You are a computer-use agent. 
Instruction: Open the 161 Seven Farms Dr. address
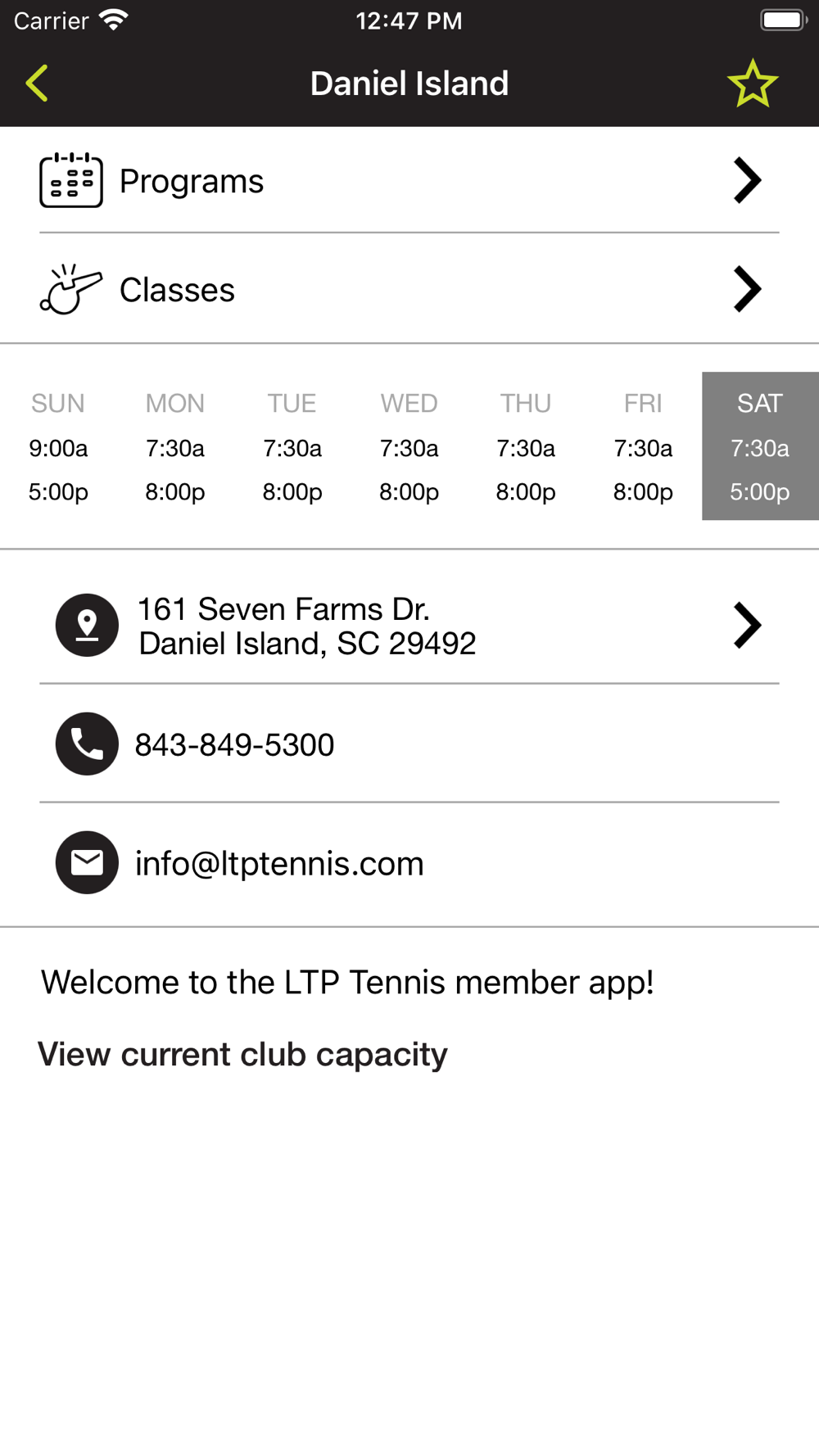tap(409, 626)
